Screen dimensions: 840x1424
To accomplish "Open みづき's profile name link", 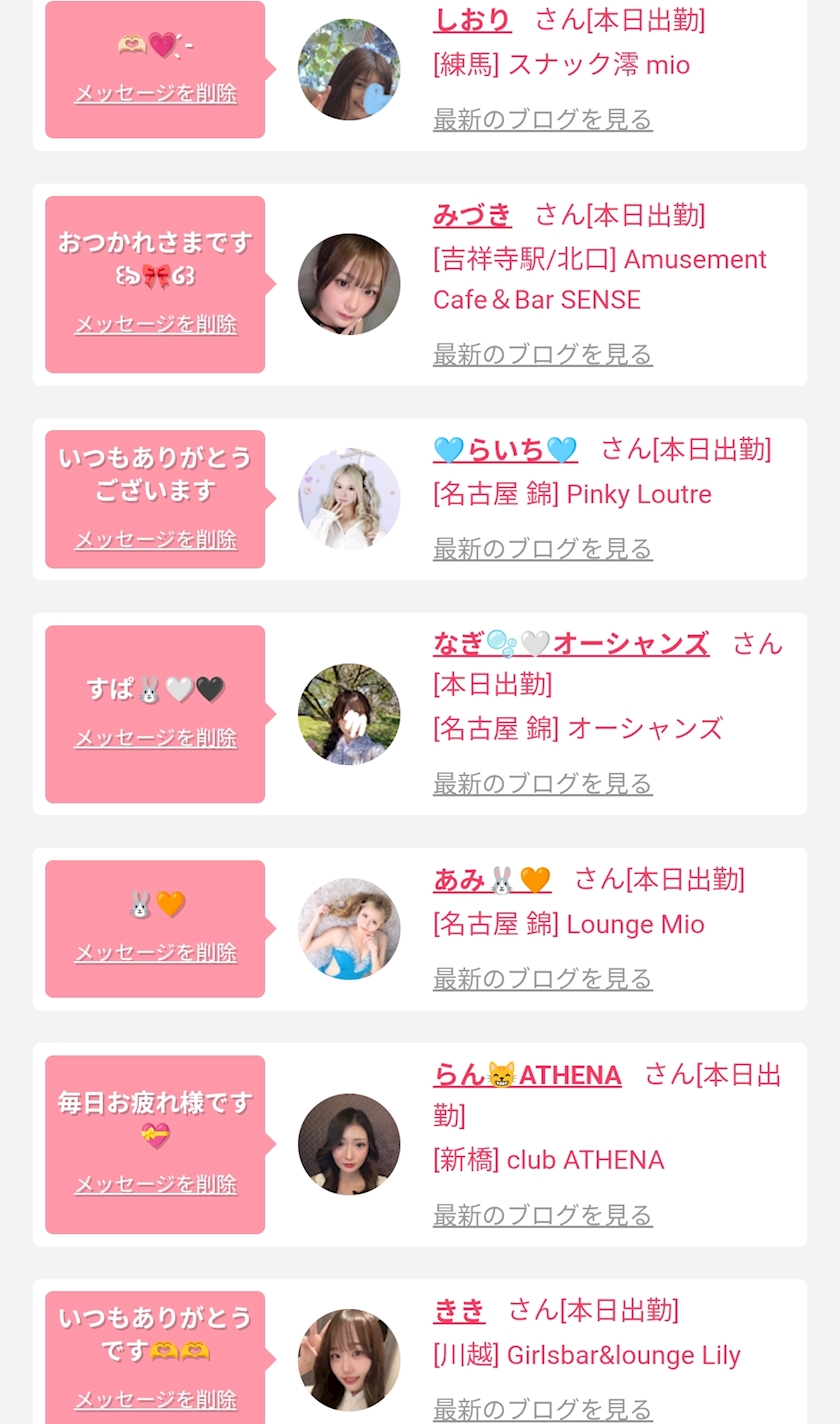I will click(472, 215).
